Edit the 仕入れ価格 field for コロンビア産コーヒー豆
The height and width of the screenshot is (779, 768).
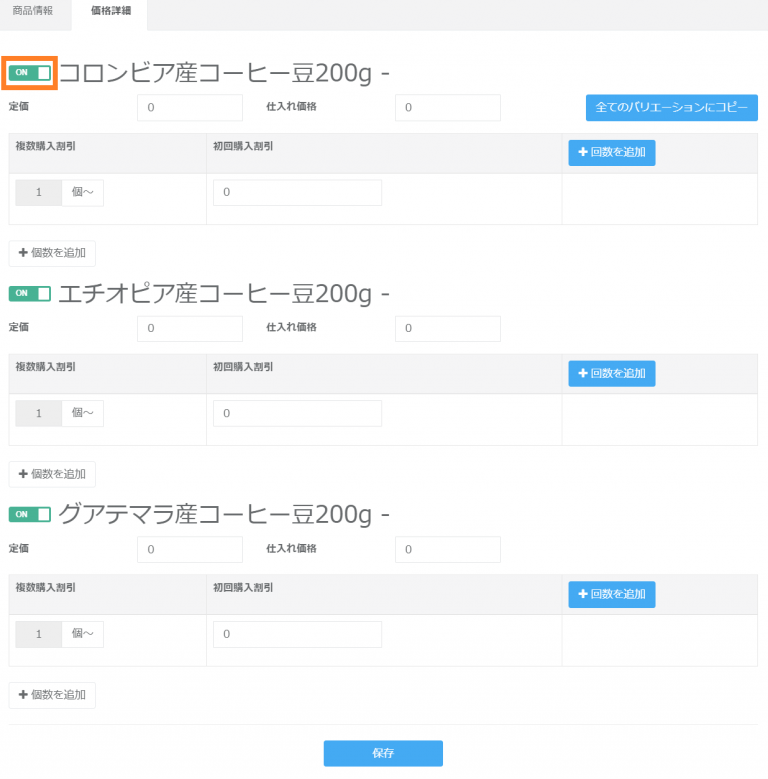[447, 107]
